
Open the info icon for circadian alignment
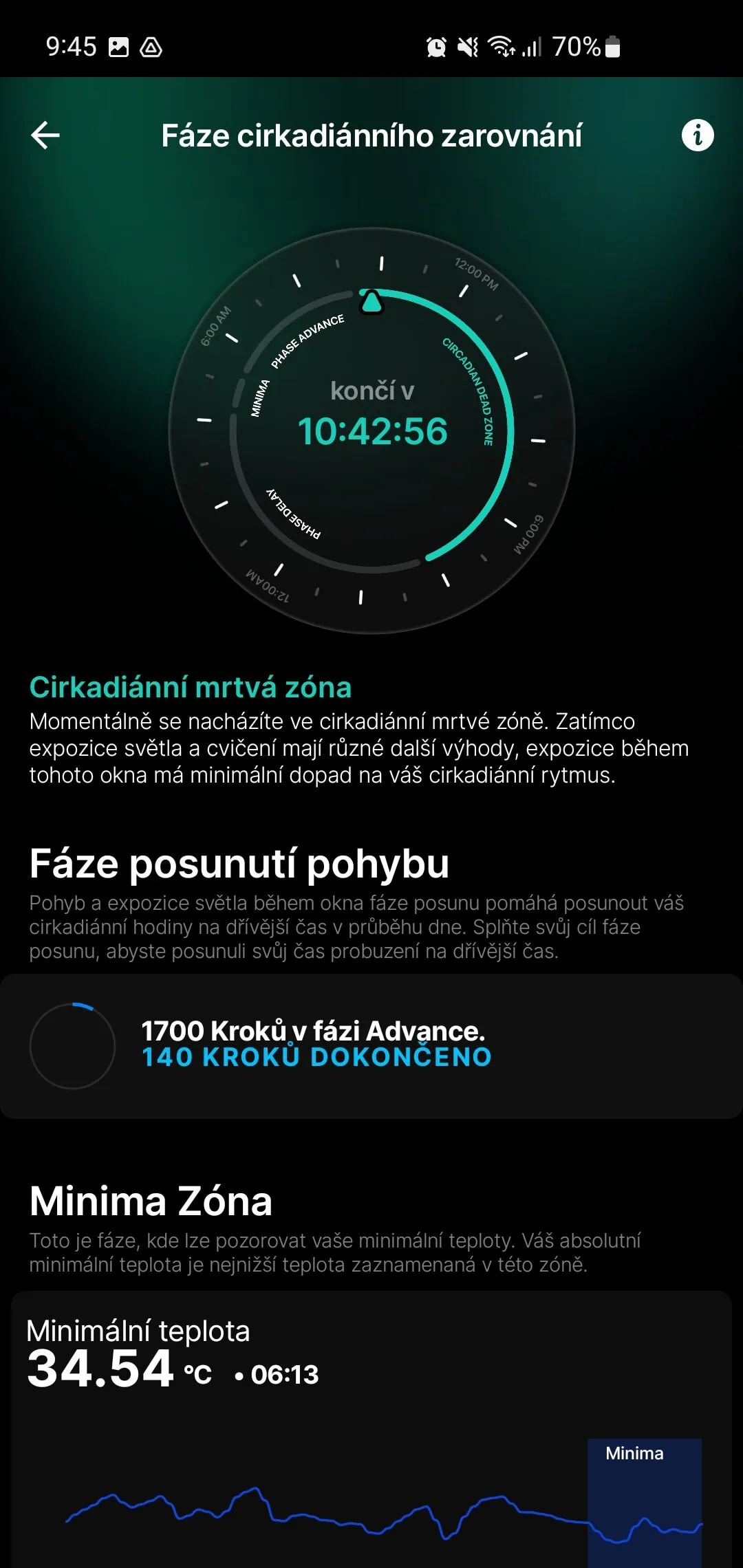pos(697,135)
